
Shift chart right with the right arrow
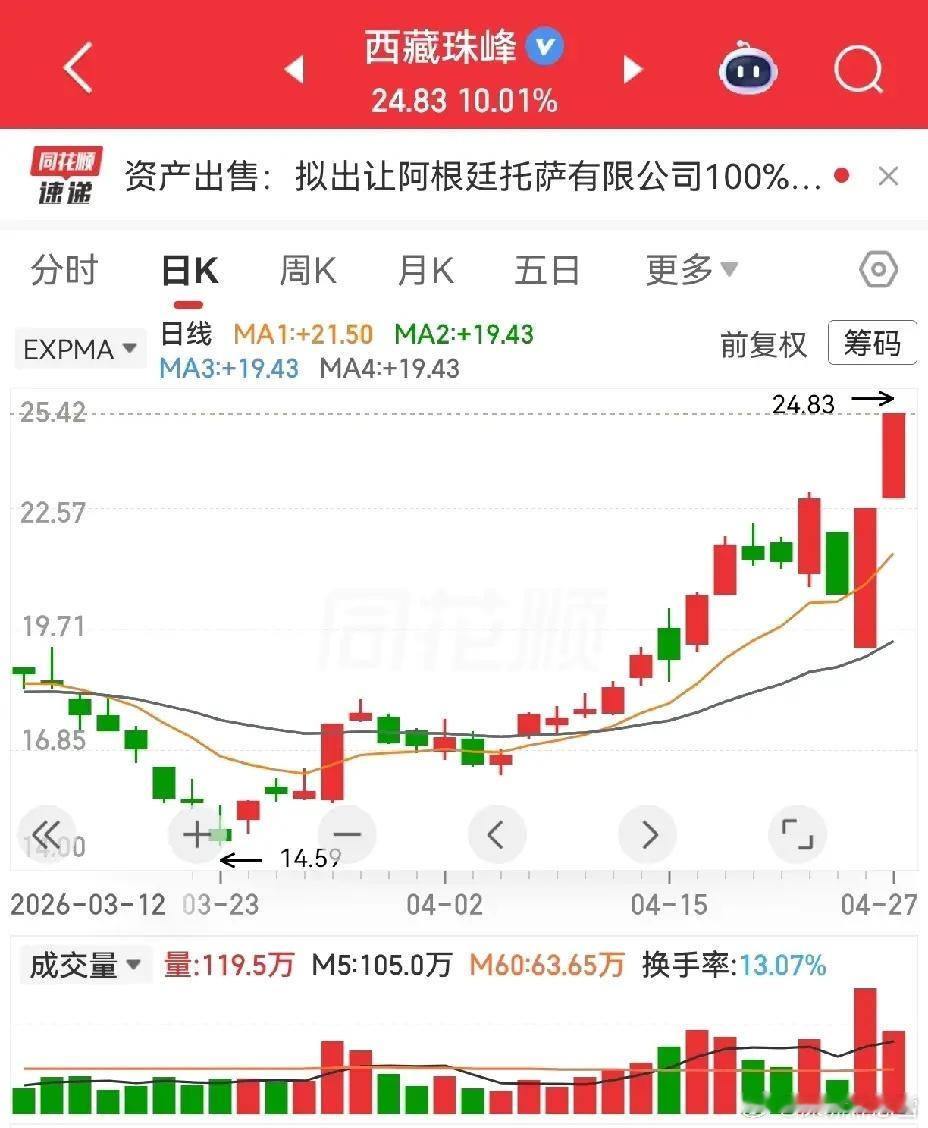coord(647,834)
